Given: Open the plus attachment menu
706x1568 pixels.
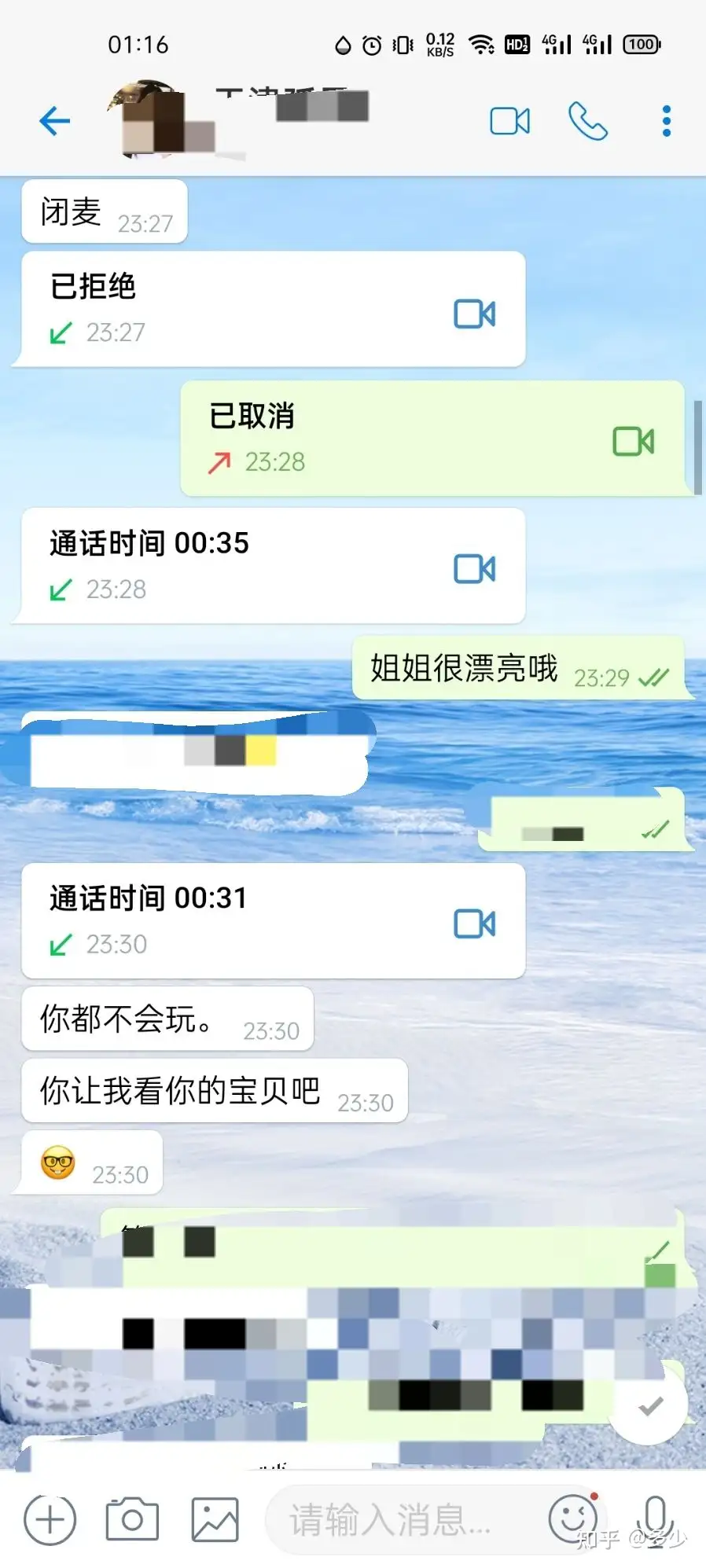Looking at the screenshot, I should pos(50,1520).
